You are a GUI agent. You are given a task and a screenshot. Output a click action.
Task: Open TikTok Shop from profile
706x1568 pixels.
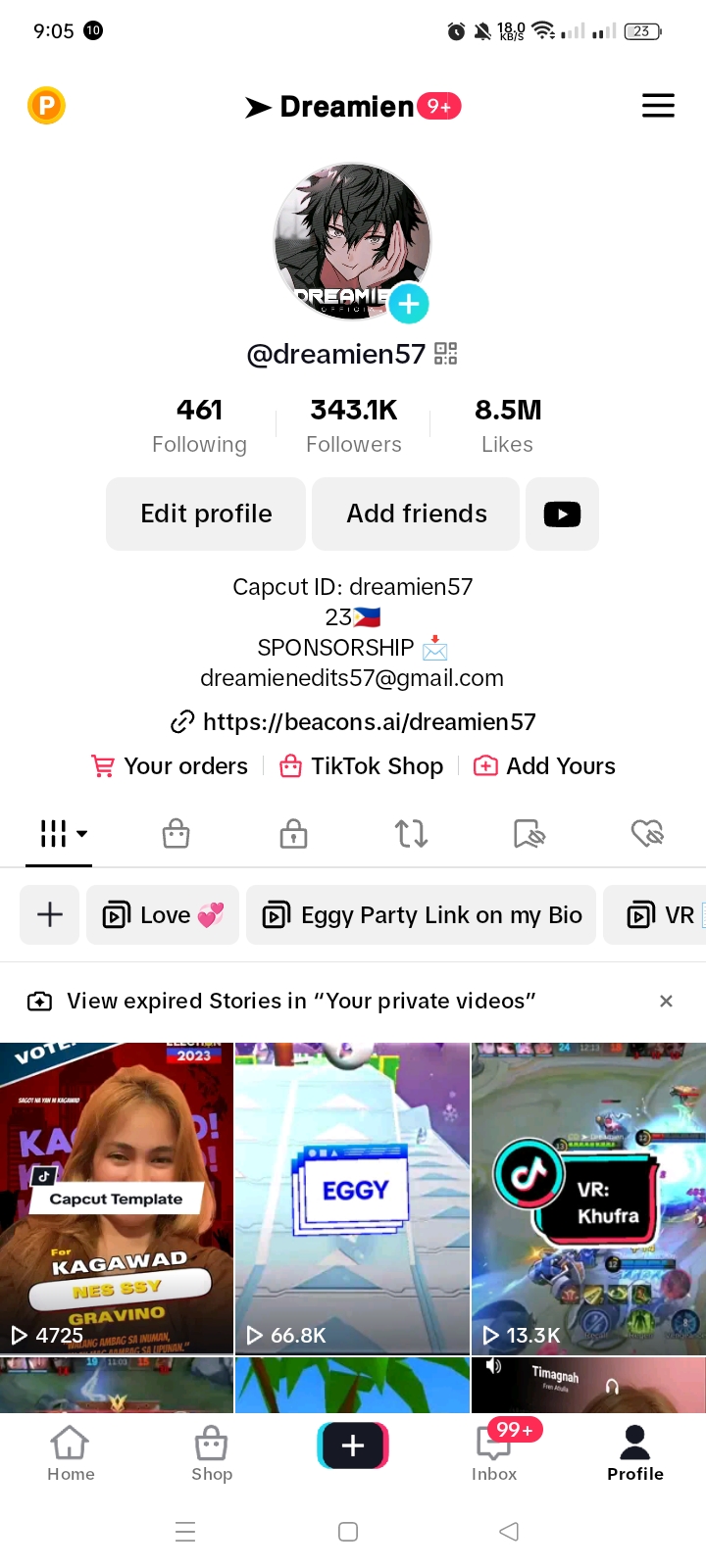[362, 766]
